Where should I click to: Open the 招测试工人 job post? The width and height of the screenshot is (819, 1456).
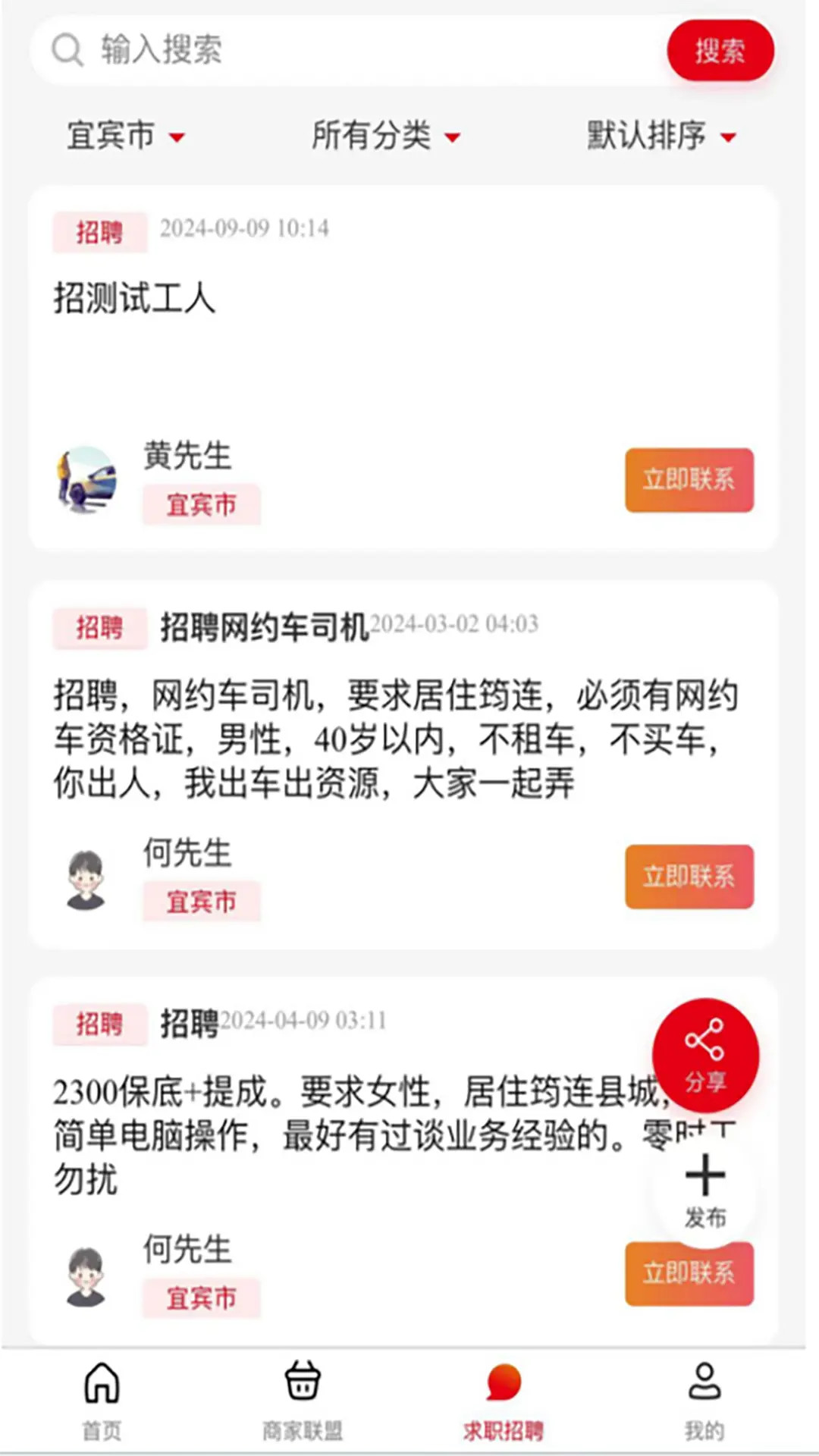(x=135, y=298)
